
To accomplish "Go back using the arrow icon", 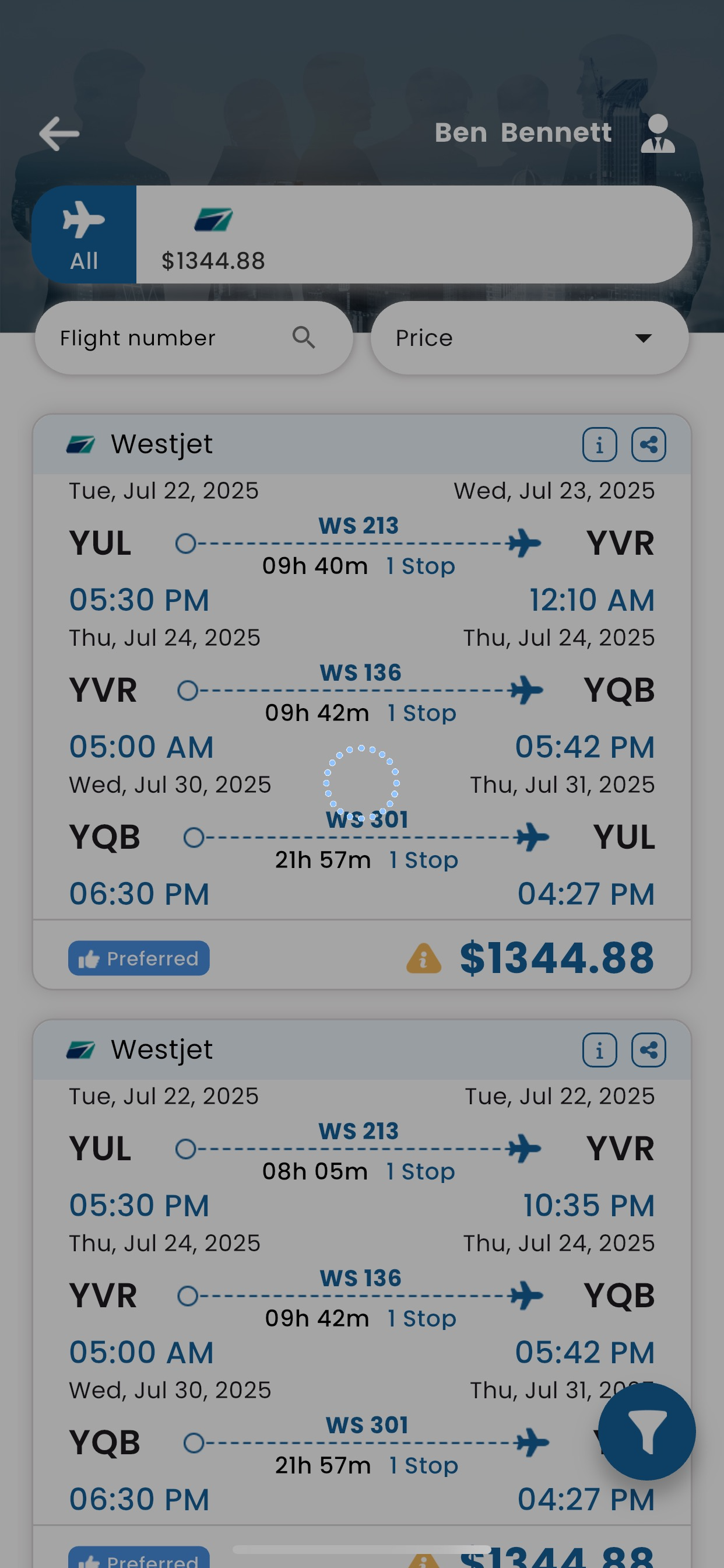I will (x=59, y=134).
